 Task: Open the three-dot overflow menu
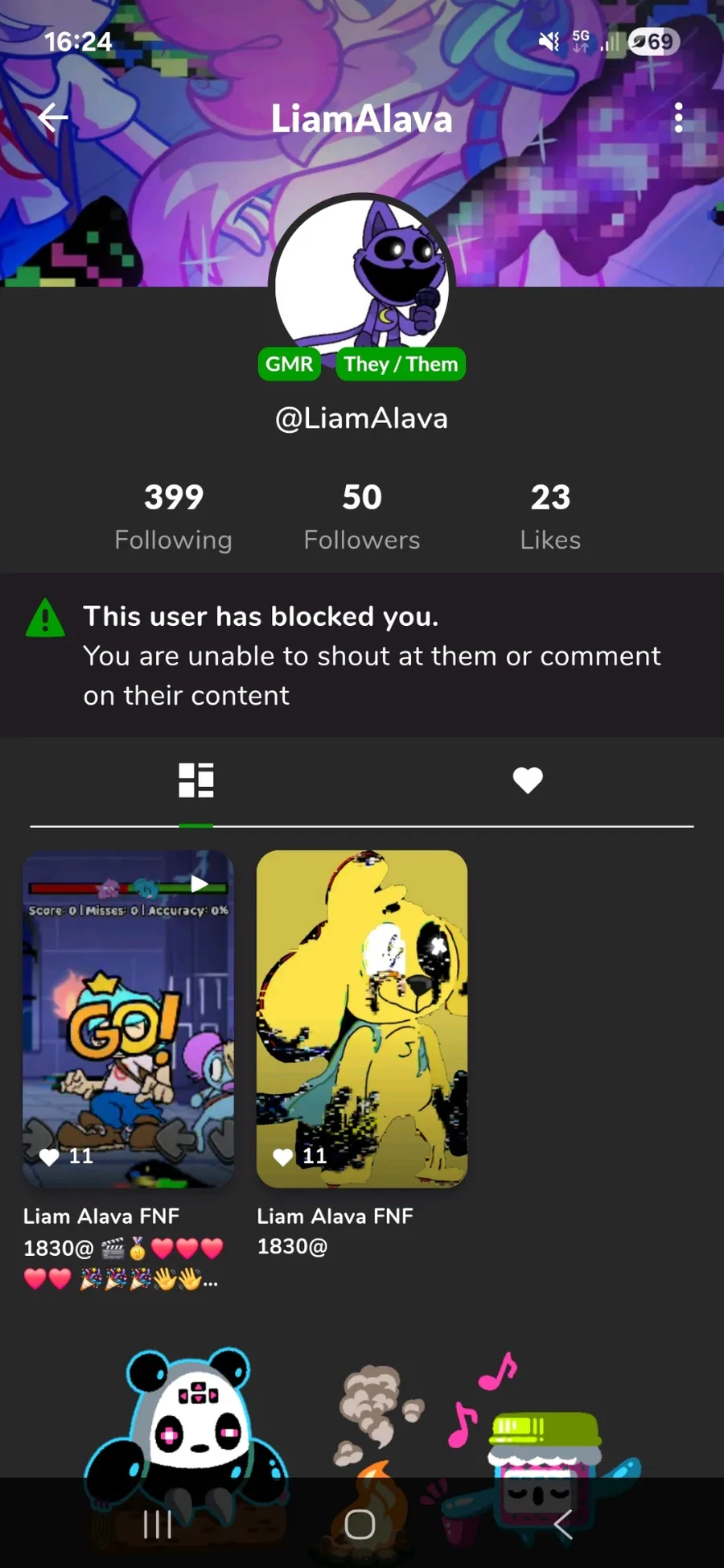pos(678,118)
